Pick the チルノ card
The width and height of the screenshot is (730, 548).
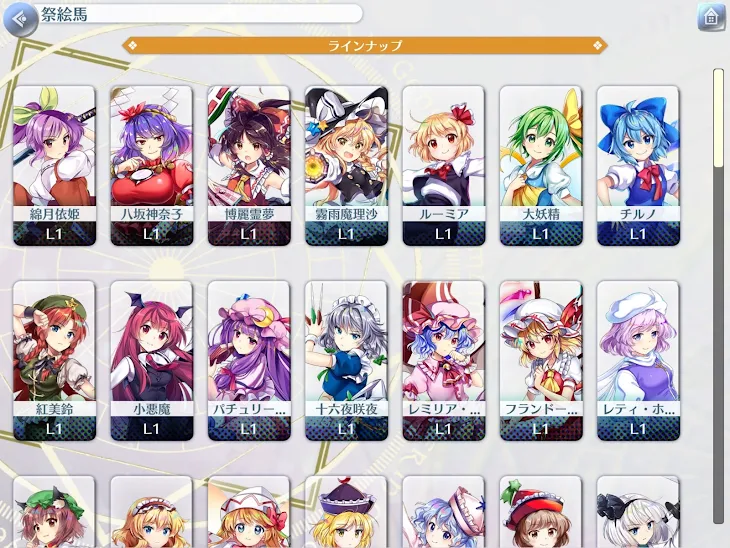point(638,164)
